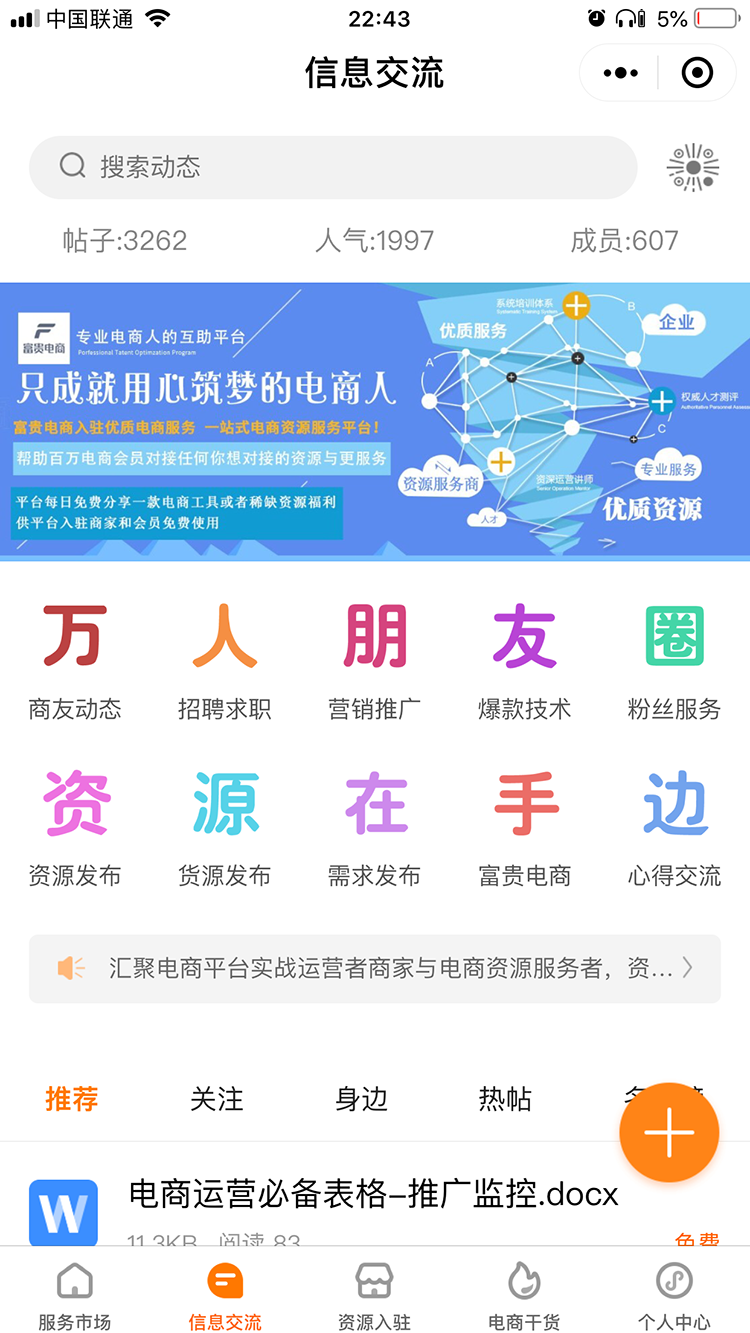
Task: Open 商友动态 category
Action: (x=75, y=662)
